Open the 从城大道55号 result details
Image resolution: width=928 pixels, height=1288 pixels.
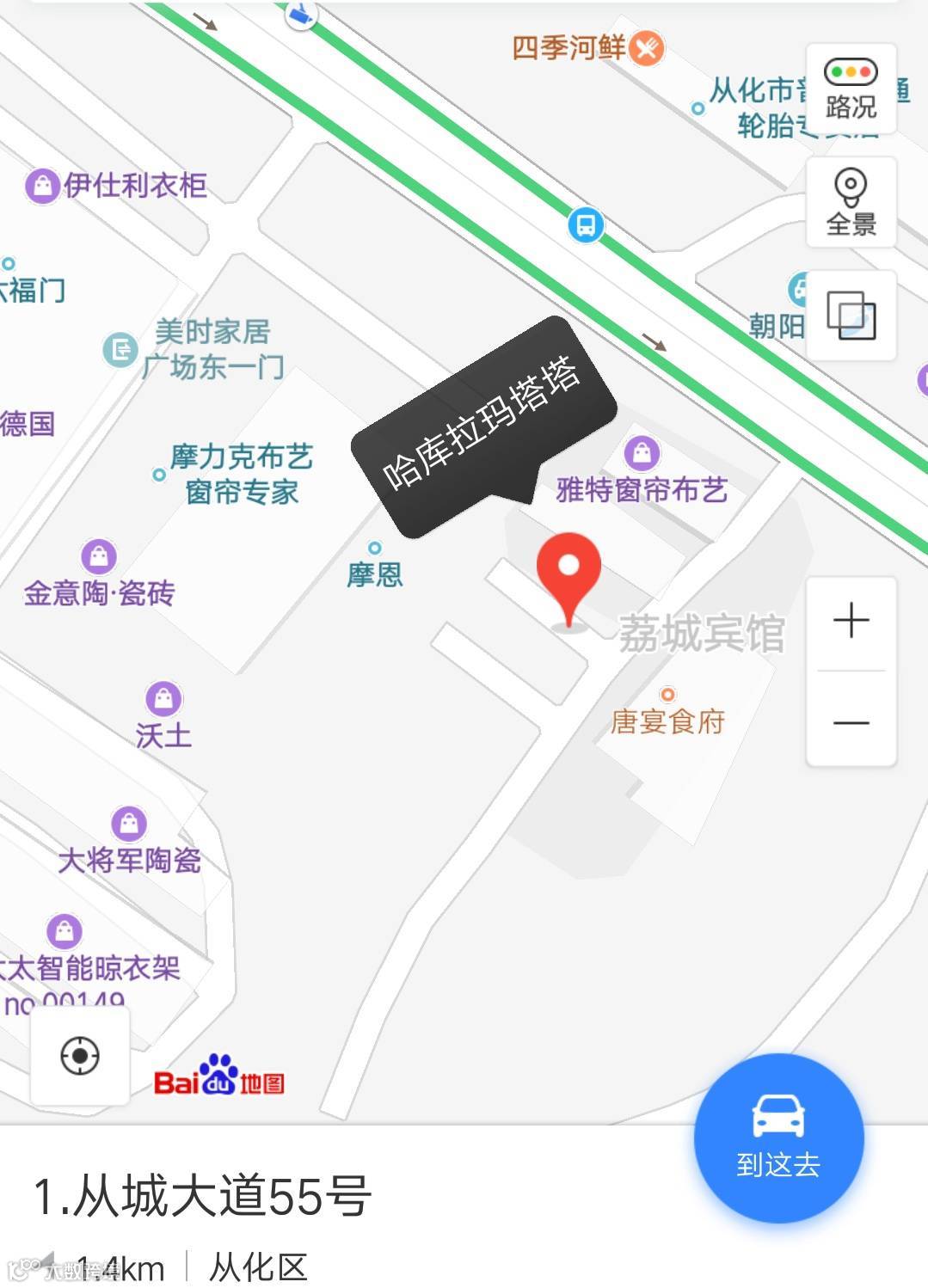tap(203, 1196)
